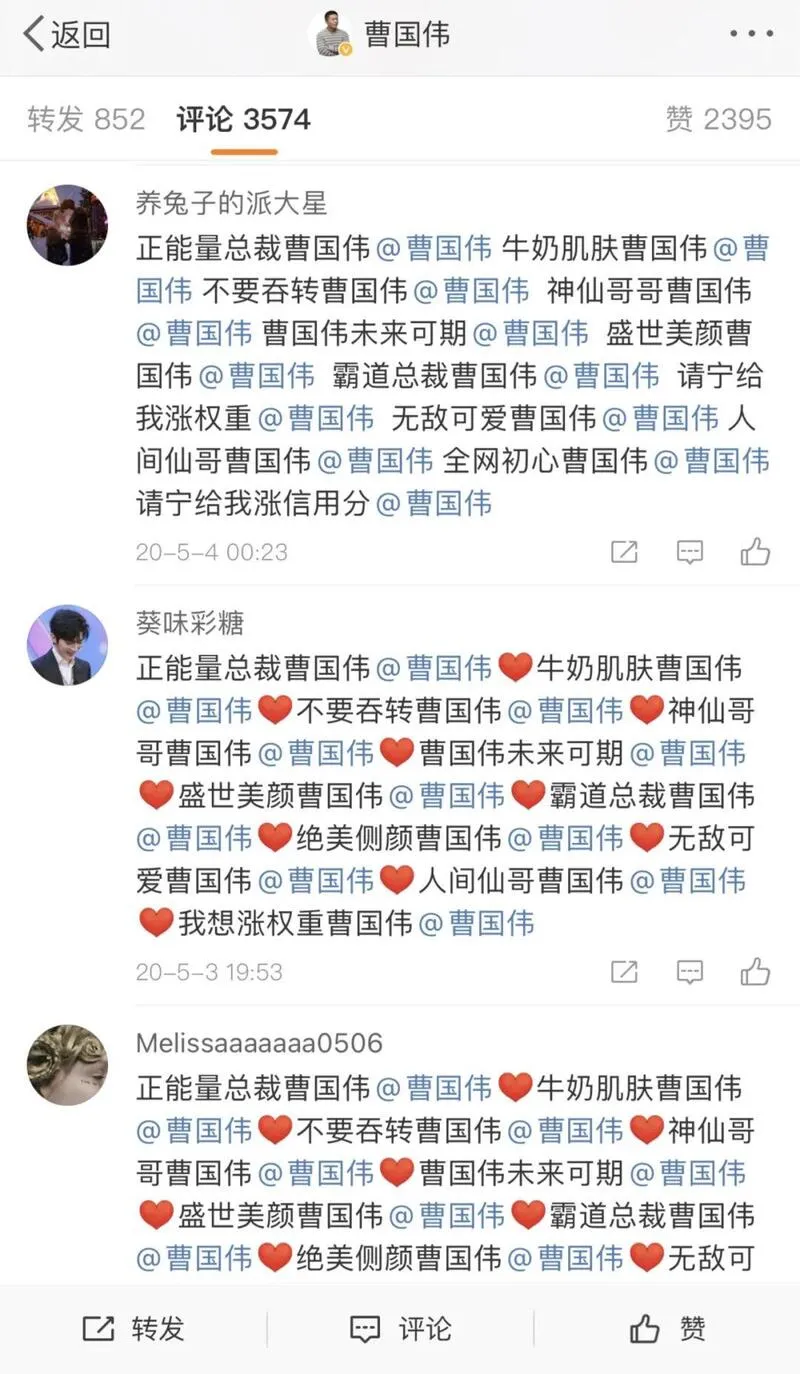
Task: Open username 葵味彩糖
Action: click(x=190, y=624)
